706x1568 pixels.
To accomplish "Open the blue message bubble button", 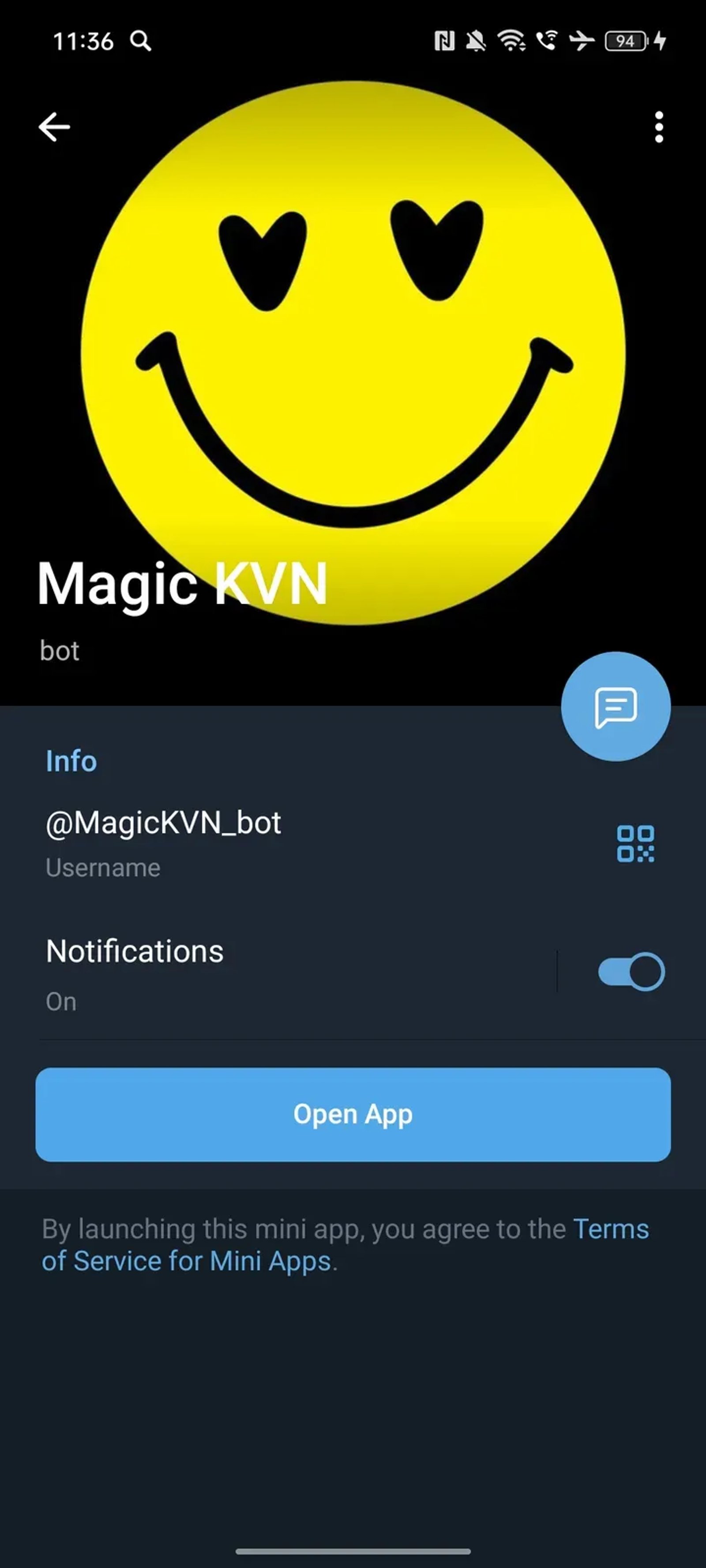I will coord(616,710).
